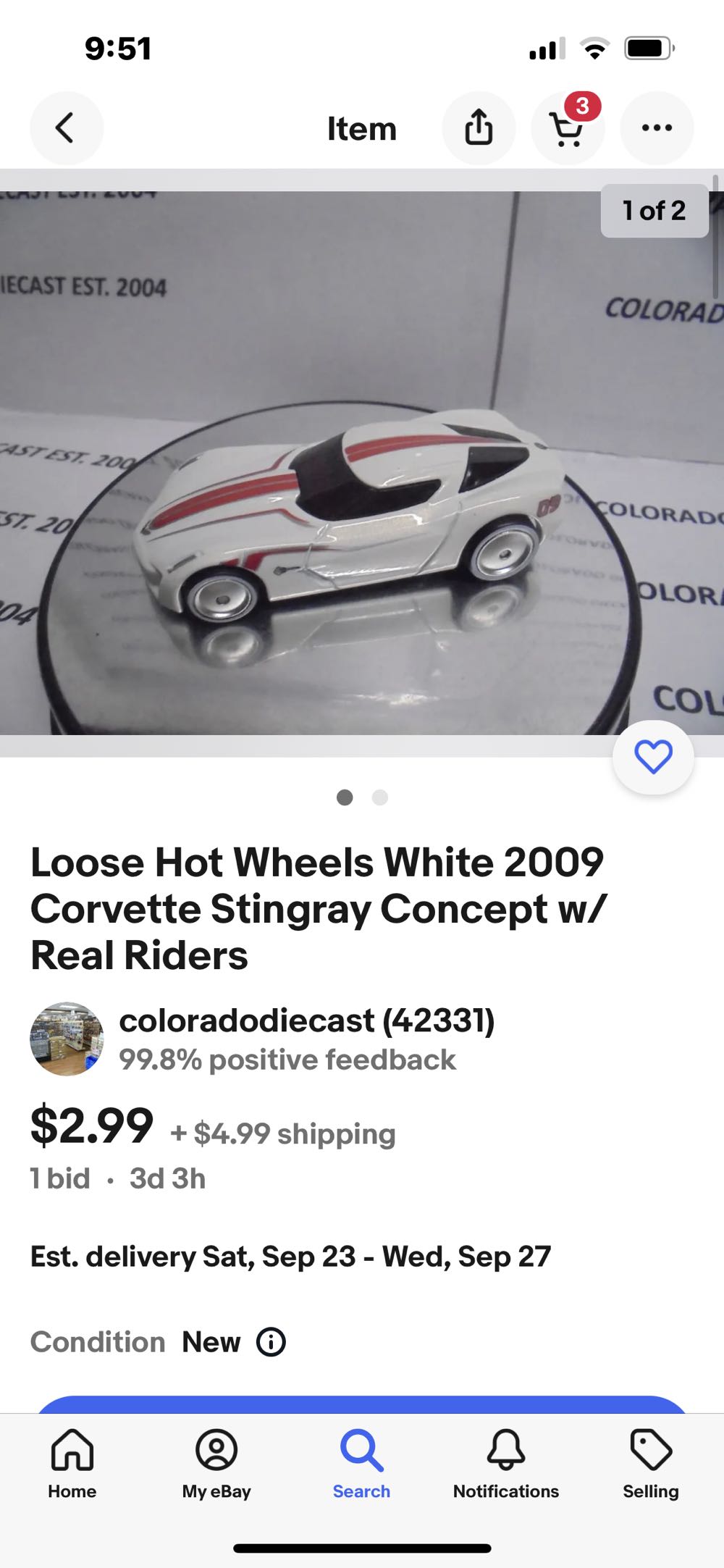The height and width of the screenshot is (1568, 724).
Task: Open the overflow menu
Action: (657, 128)
